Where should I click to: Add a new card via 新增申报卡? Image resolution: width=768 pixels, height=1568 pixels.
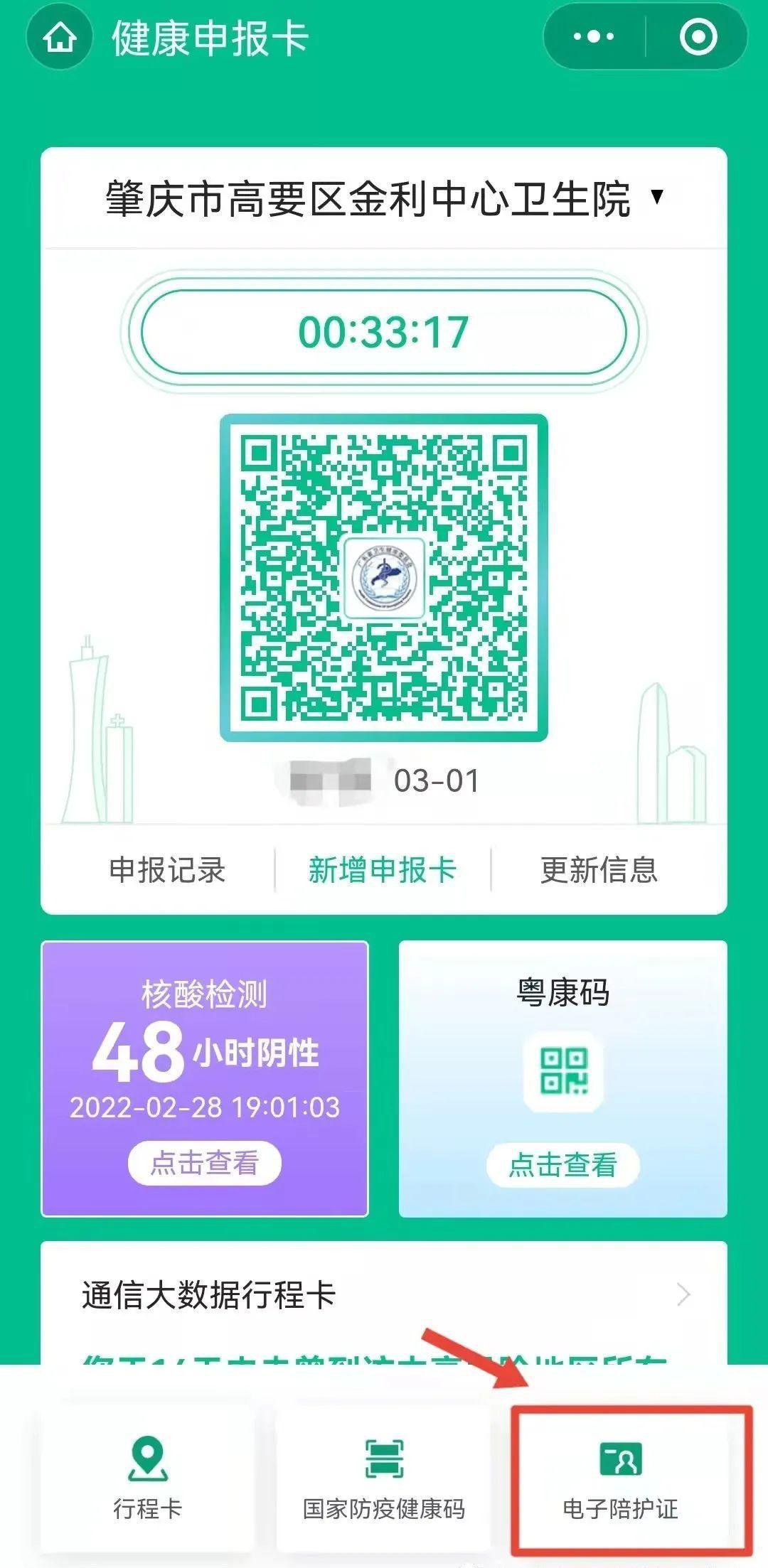pos(383,870)
